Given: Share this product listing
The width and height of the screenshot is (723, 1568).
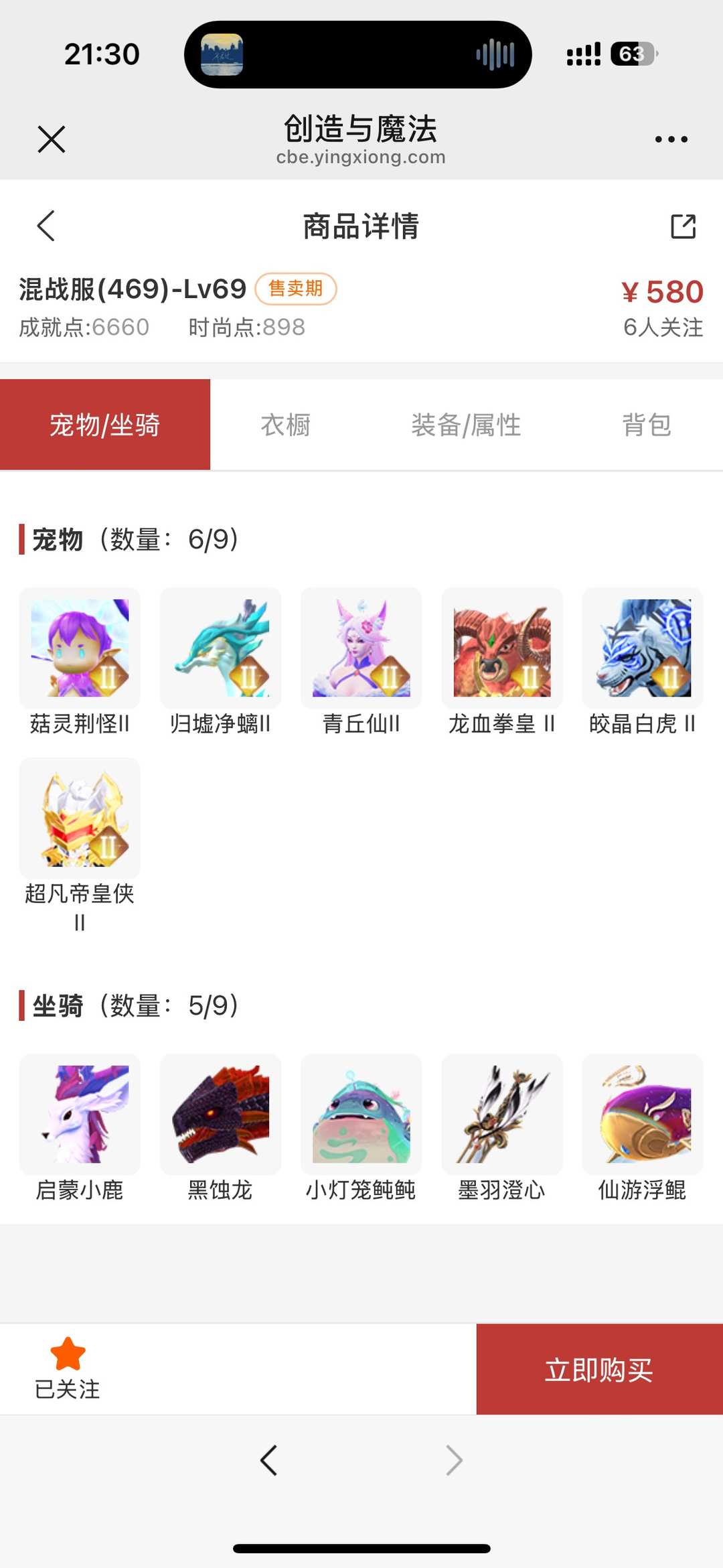Looking at the screenshot, I should pos(683,226).
